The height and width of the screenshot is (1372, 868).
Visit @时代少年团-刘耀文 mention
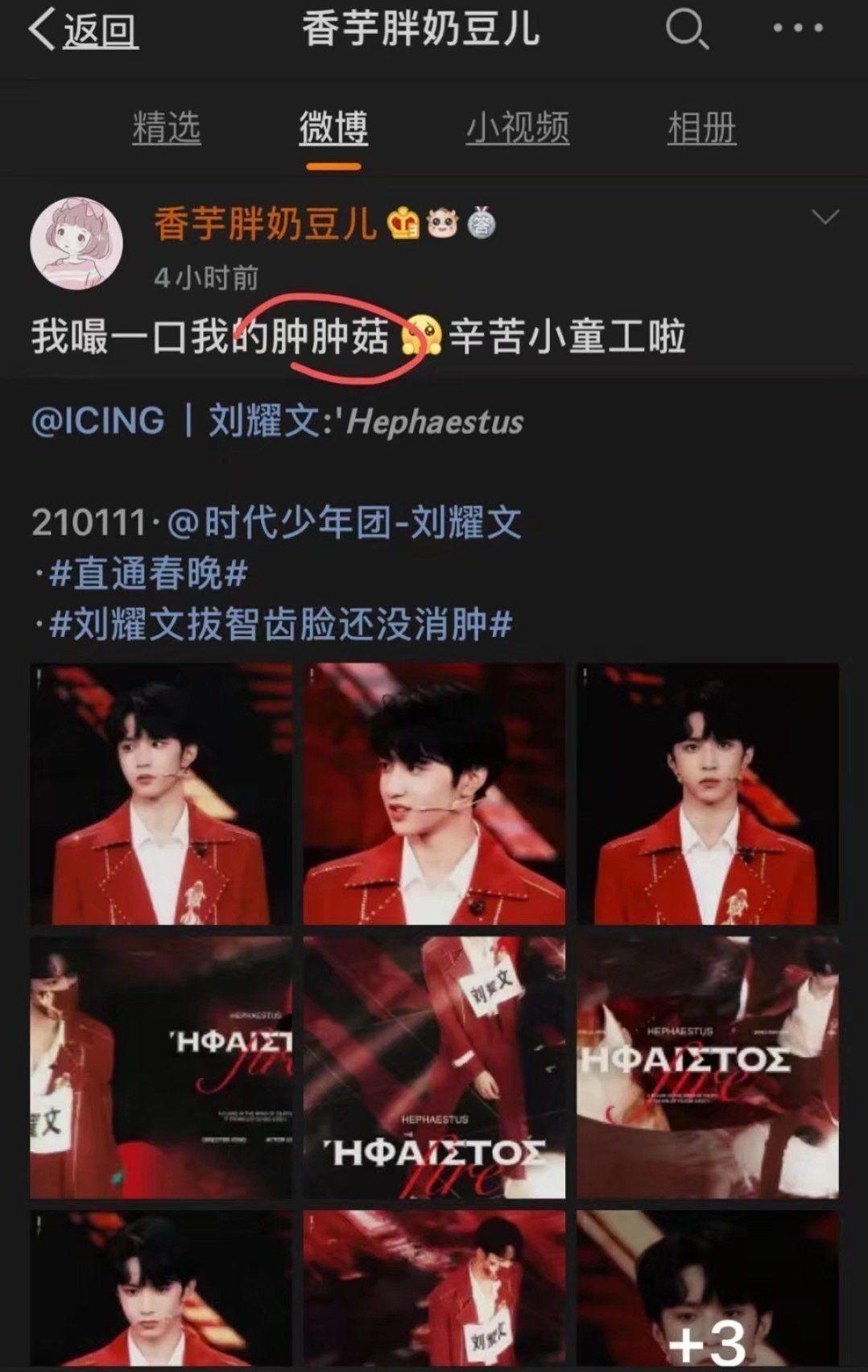(345, 523)
